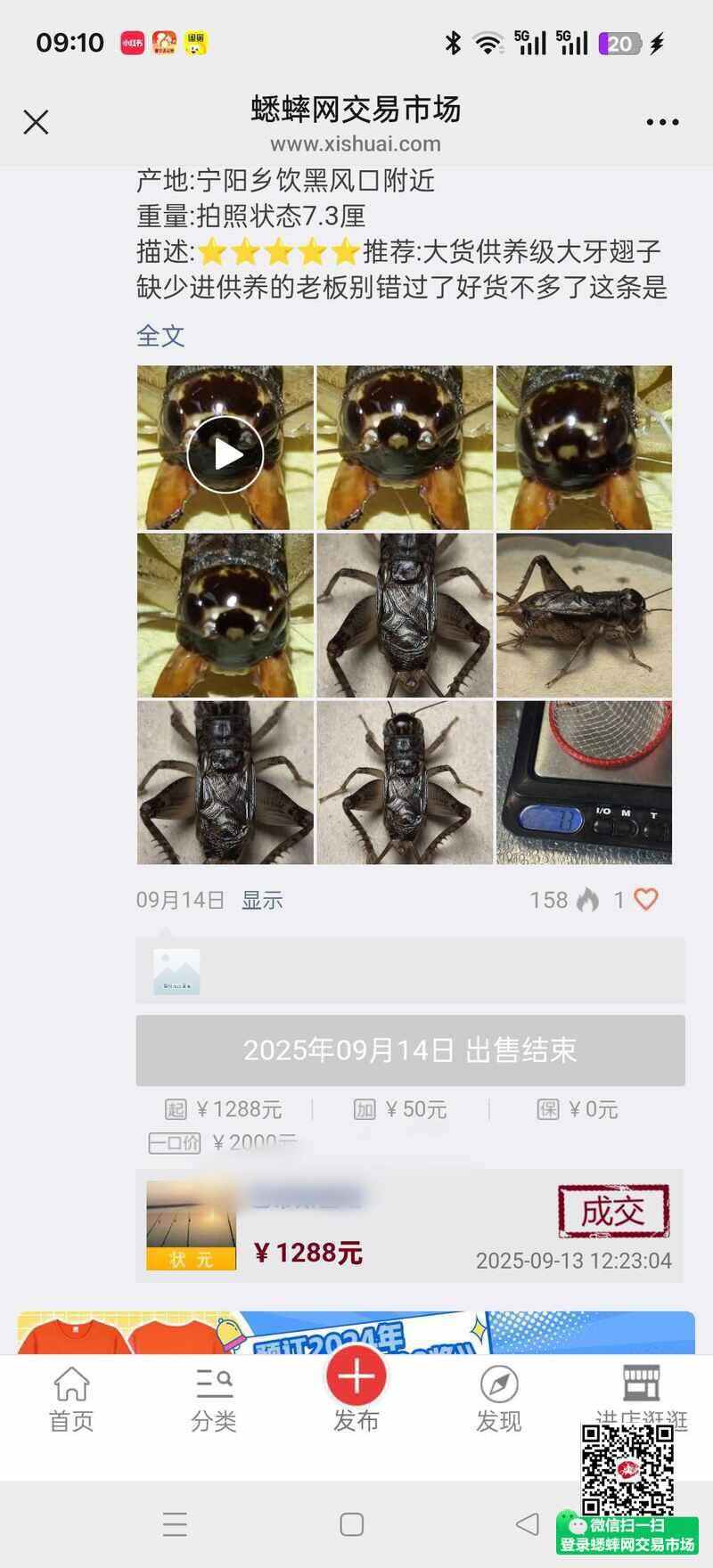The height and width of the screenshot is (1568, 713).
Task: Open the three-dot overflow menu
Action: coord(662,123)
